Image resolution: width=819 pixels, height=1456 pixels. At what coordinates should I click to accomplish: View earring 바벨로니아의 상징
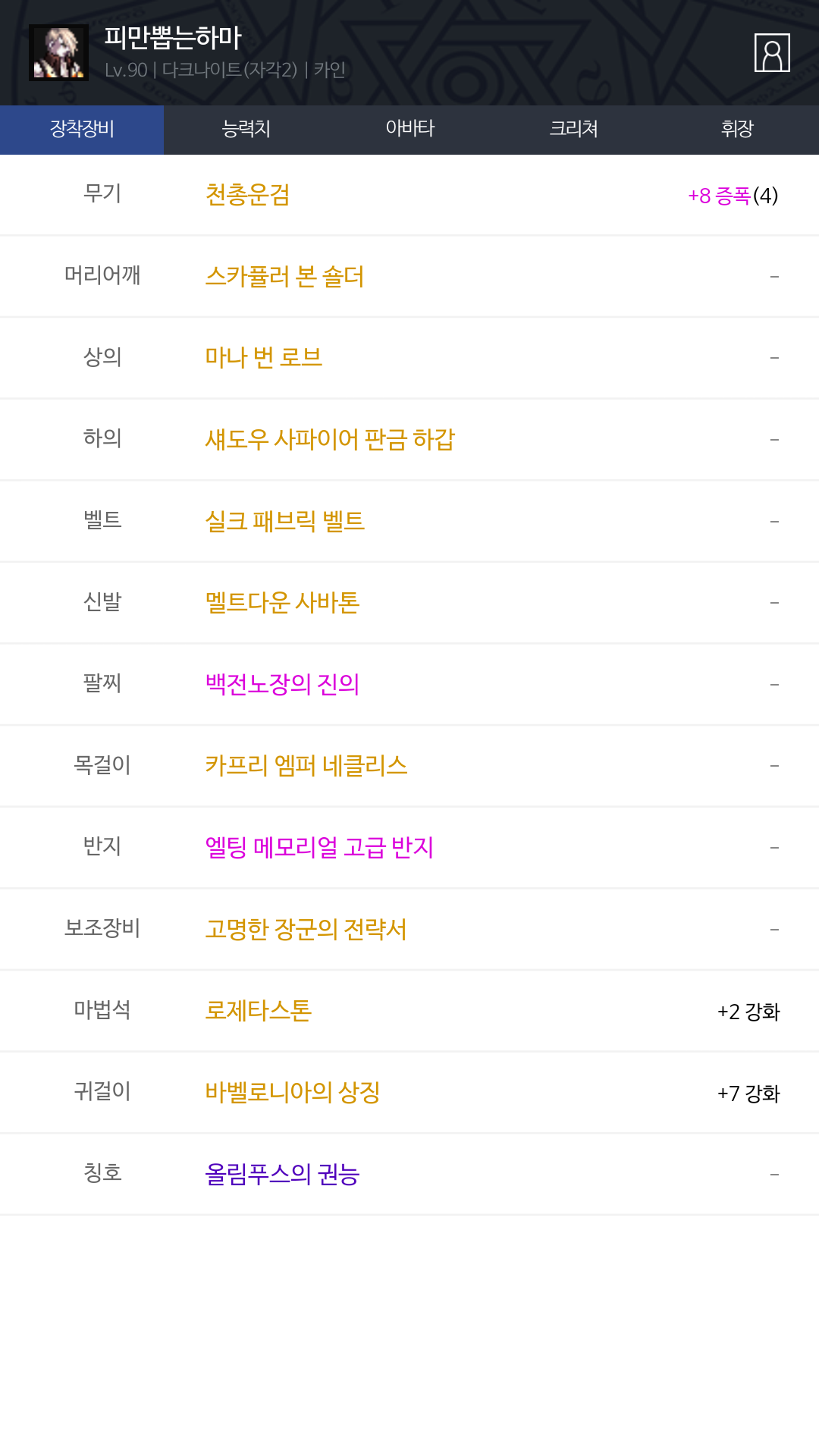coord(293,1092)
